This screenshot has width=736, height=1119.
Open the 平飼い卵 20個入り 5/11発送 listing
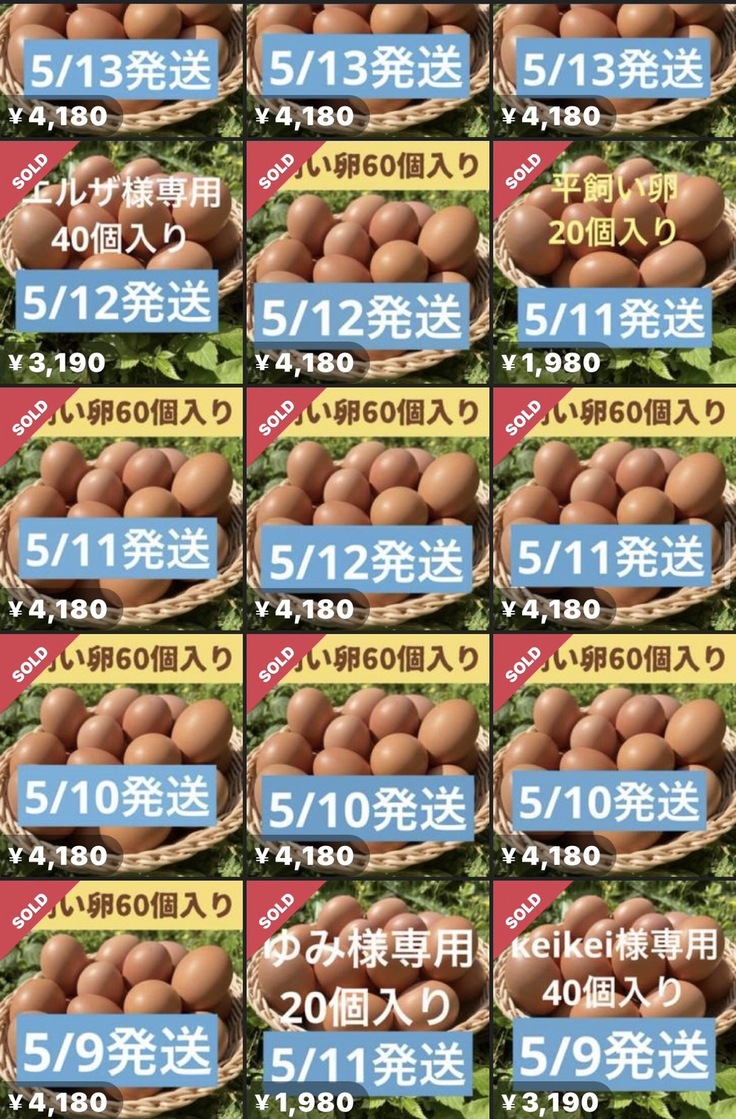pyautogui.click(x=613, y=262)
